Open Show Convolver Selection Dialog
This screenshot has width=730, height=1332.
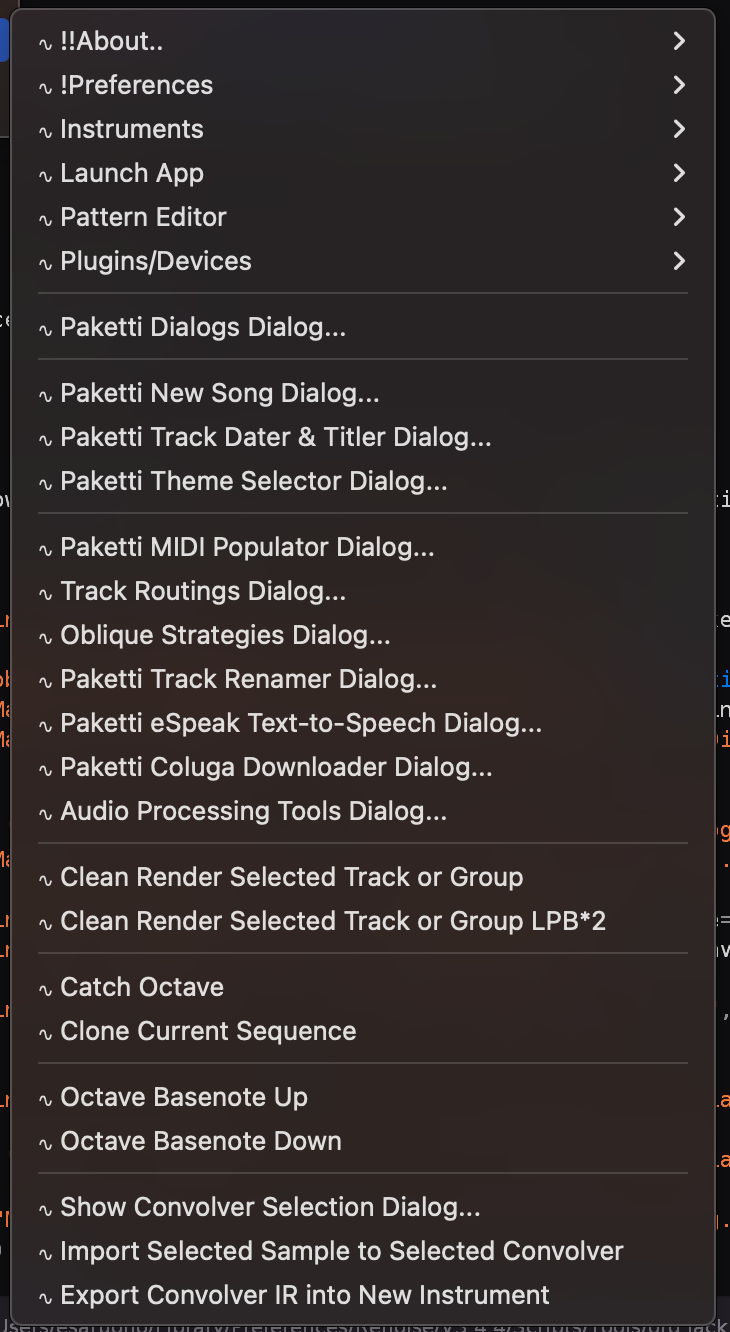click(x=270, y=1207)
